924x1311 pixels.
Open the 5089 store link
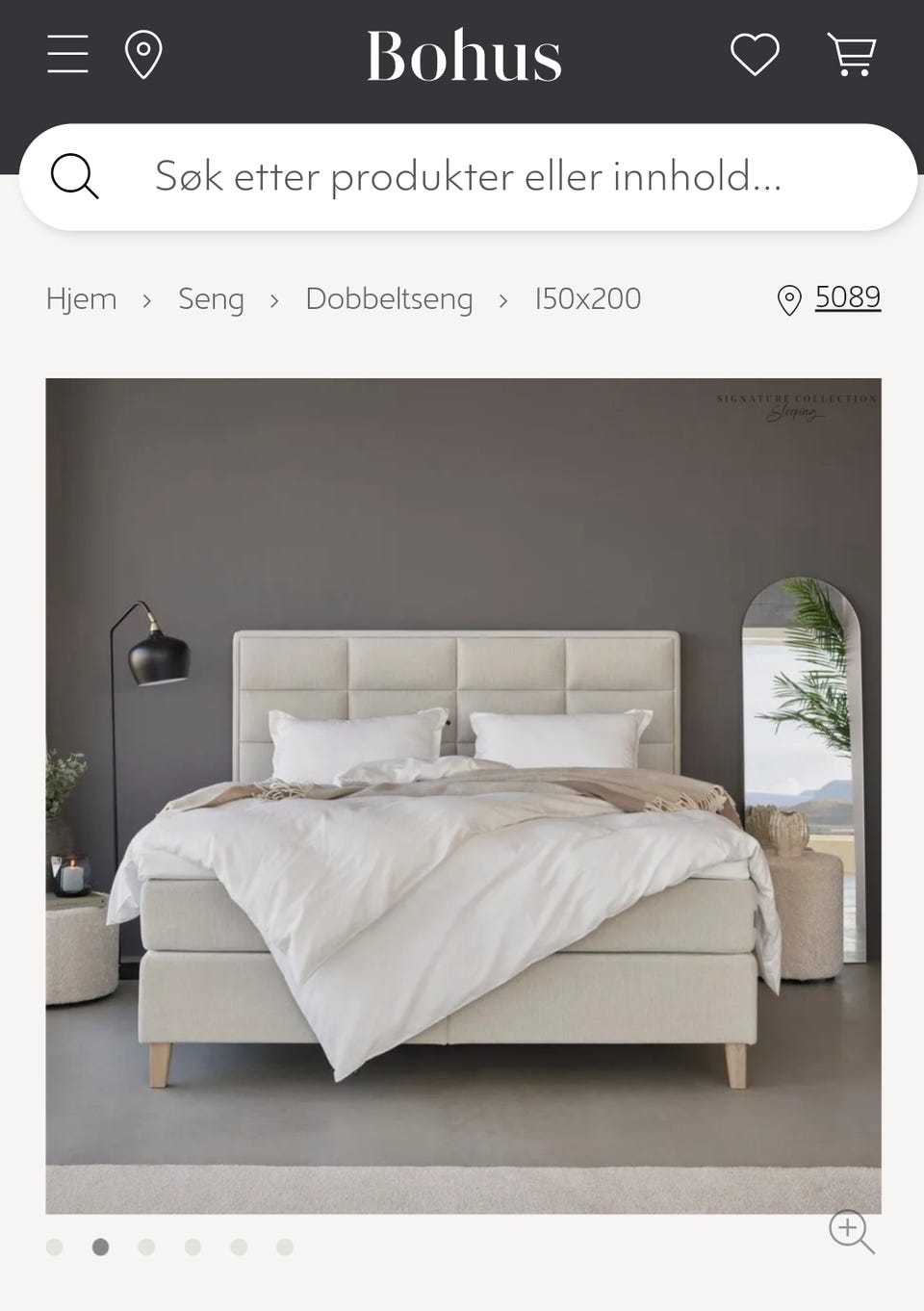pyautogui.click(x=847, y=297)
